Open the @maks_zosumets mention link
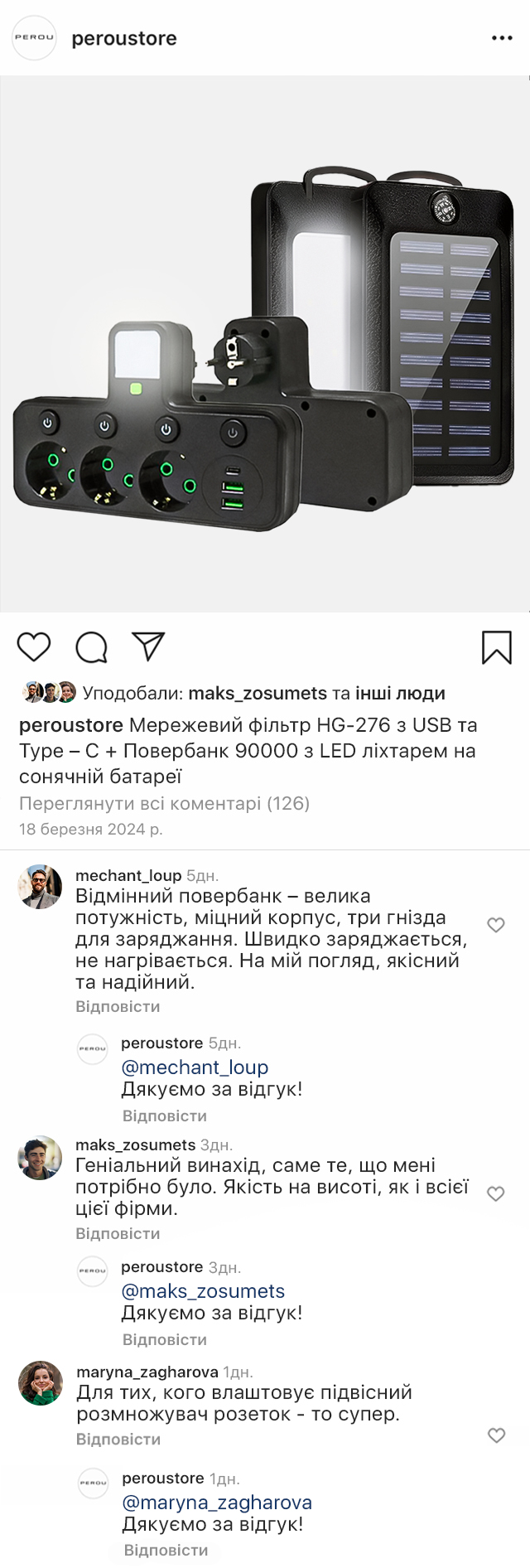Screen dimensions: 530x1568 [x=203, y=1291]
